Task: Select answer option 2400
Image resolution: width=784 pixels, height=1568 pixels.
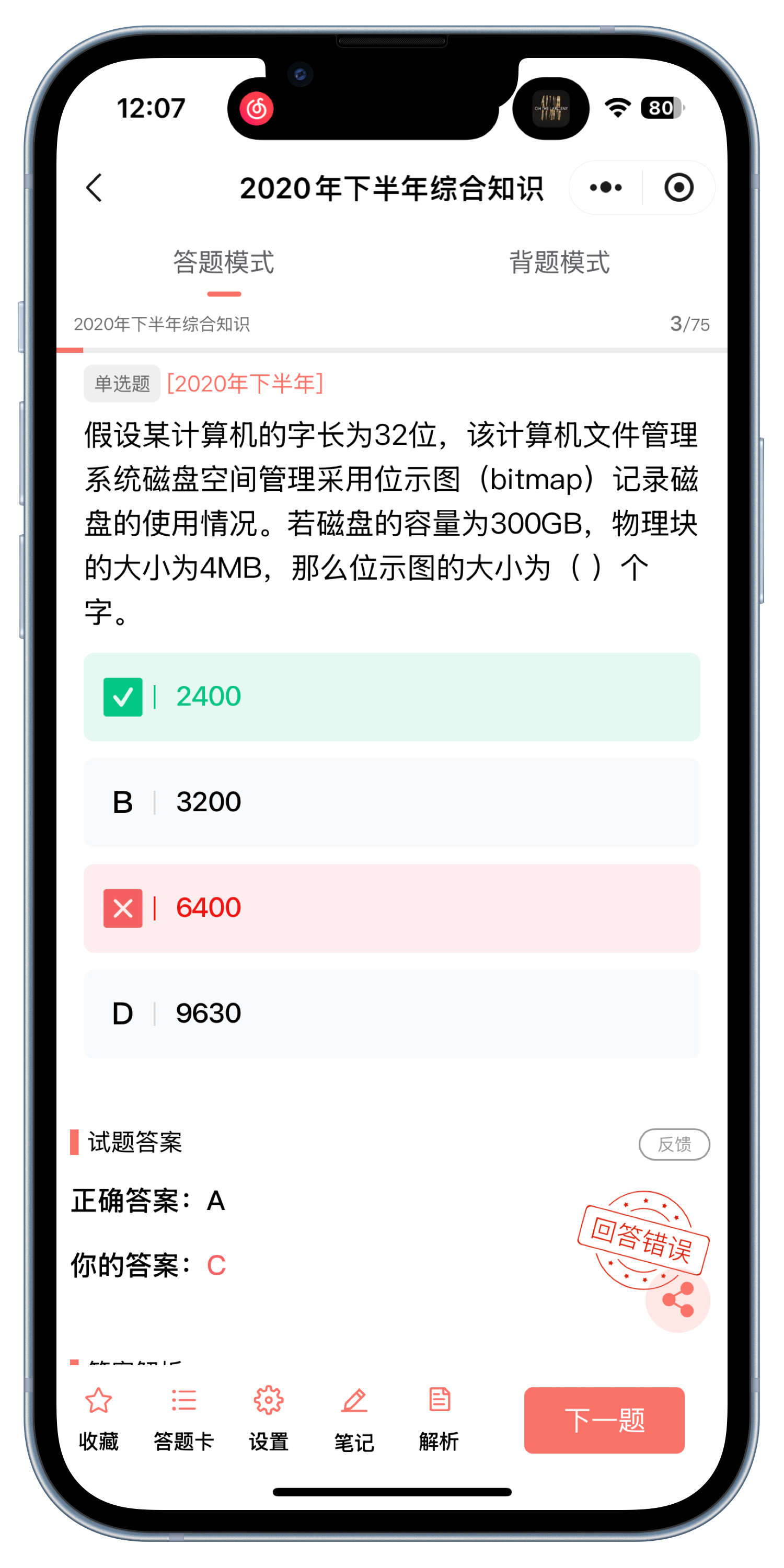Action: (391, 697)
